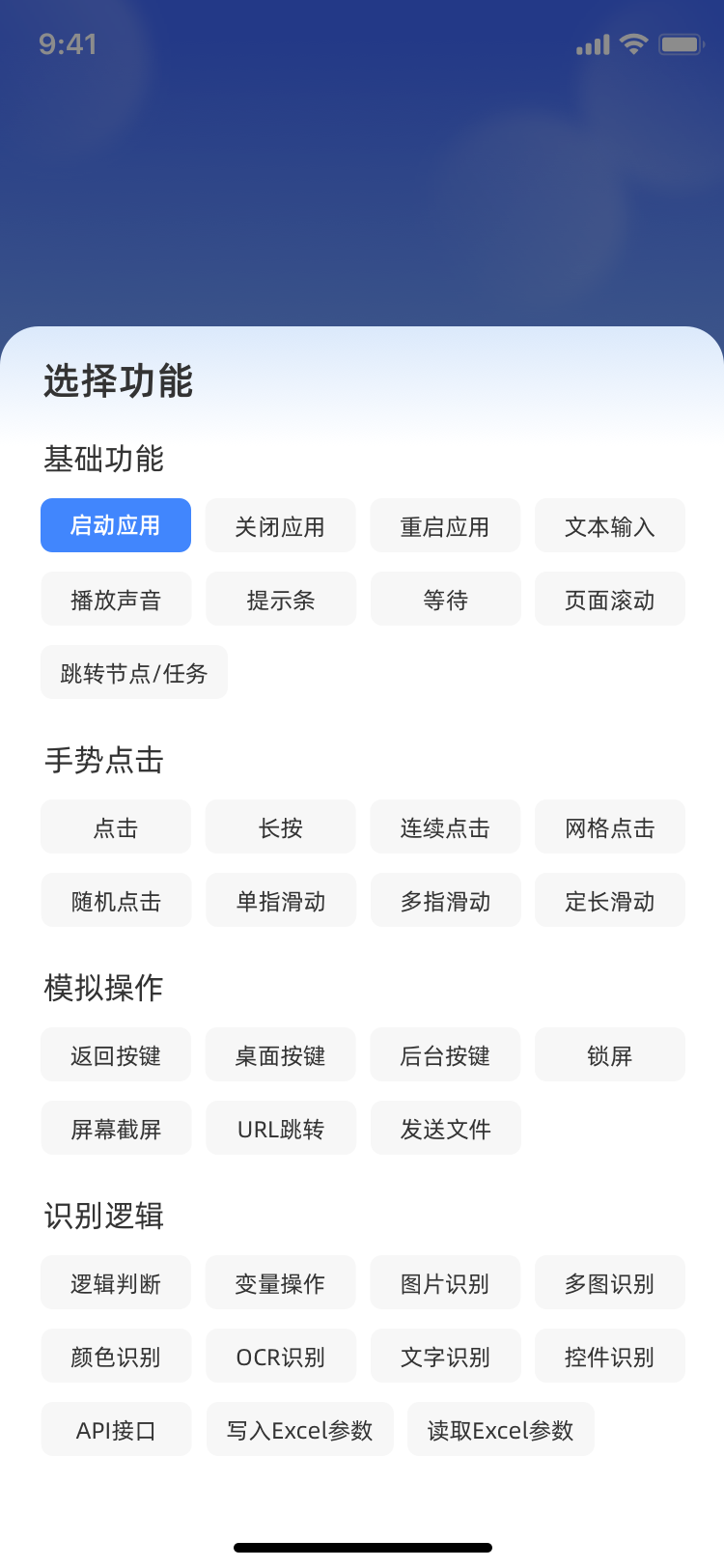724x1568 pixels.
Task: Select 播放声音 to play a sound
Action: coord(116,599)
